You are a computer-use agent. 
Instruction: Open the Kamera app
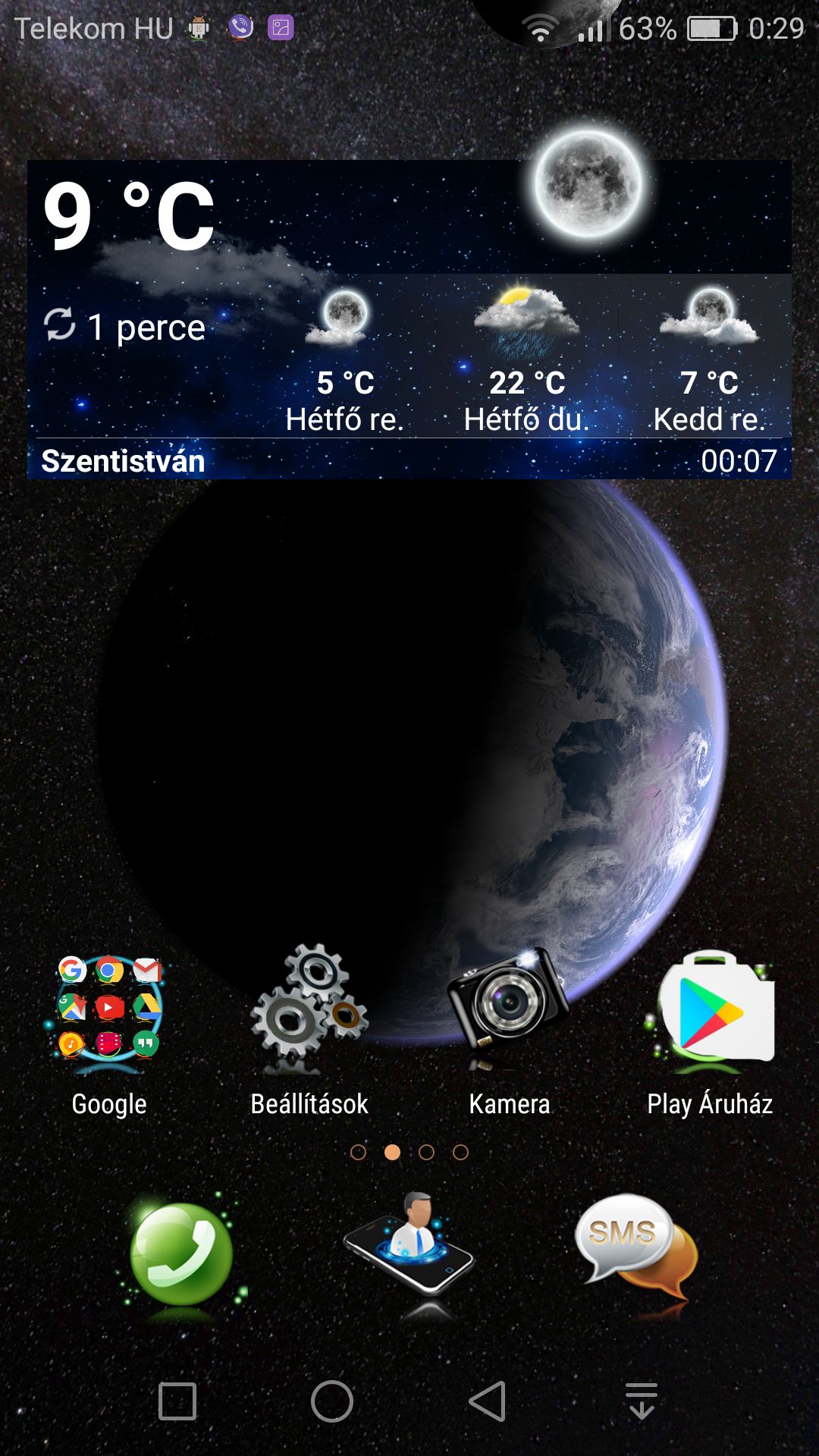click(x=509, y=1009)
